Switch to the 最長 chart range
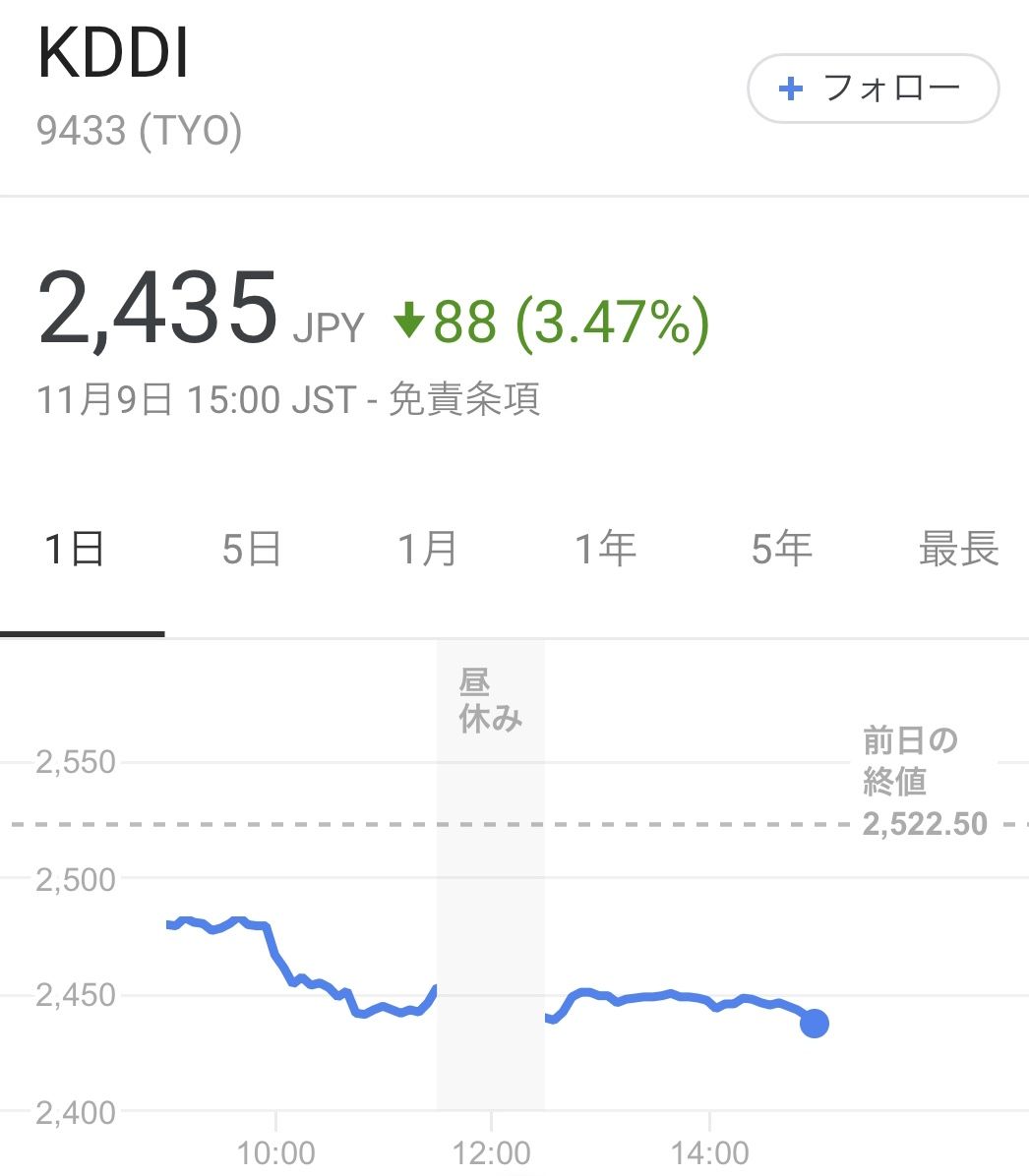Screen dimensions: 1029x1176 pos(958,549)
